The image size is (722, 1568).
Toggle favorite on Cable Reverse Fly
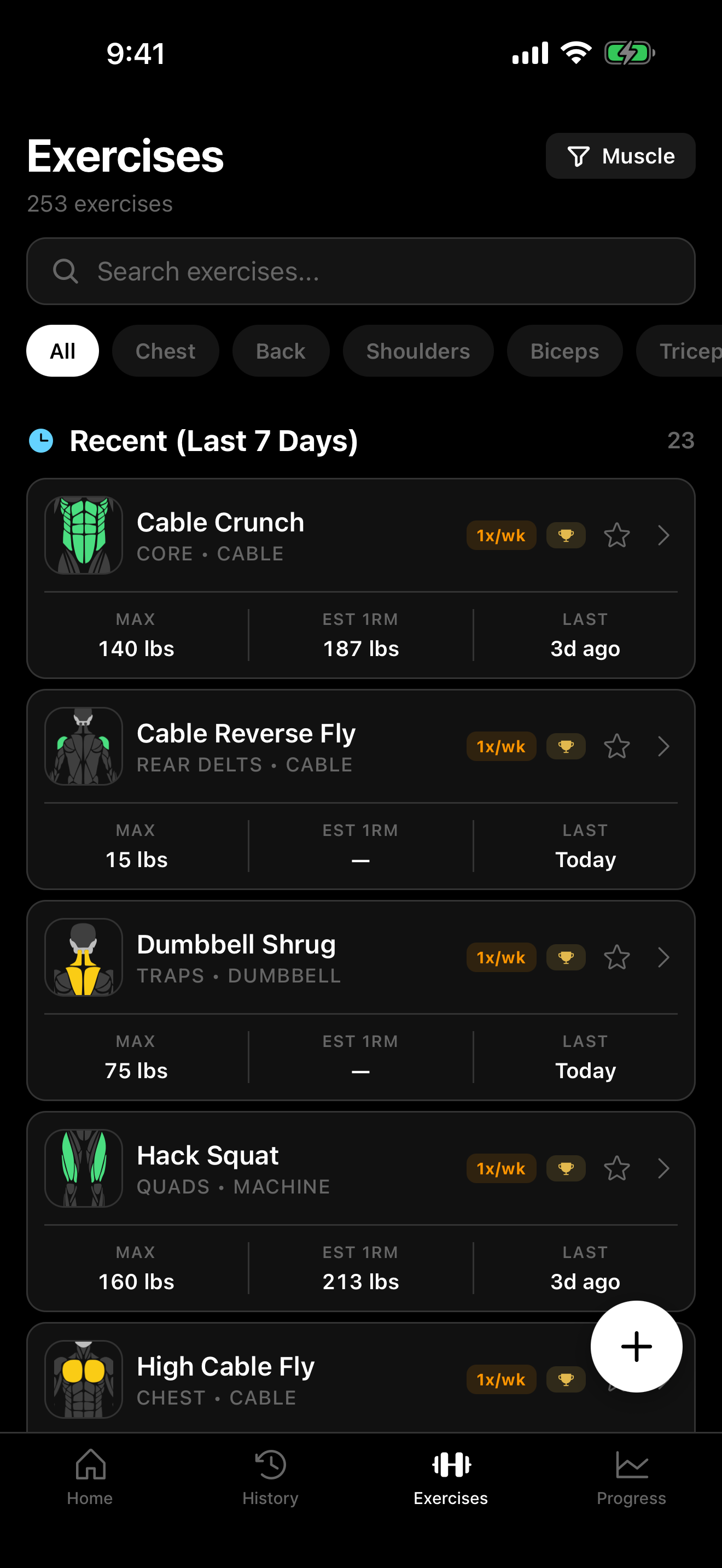click(x=616, y=746)
